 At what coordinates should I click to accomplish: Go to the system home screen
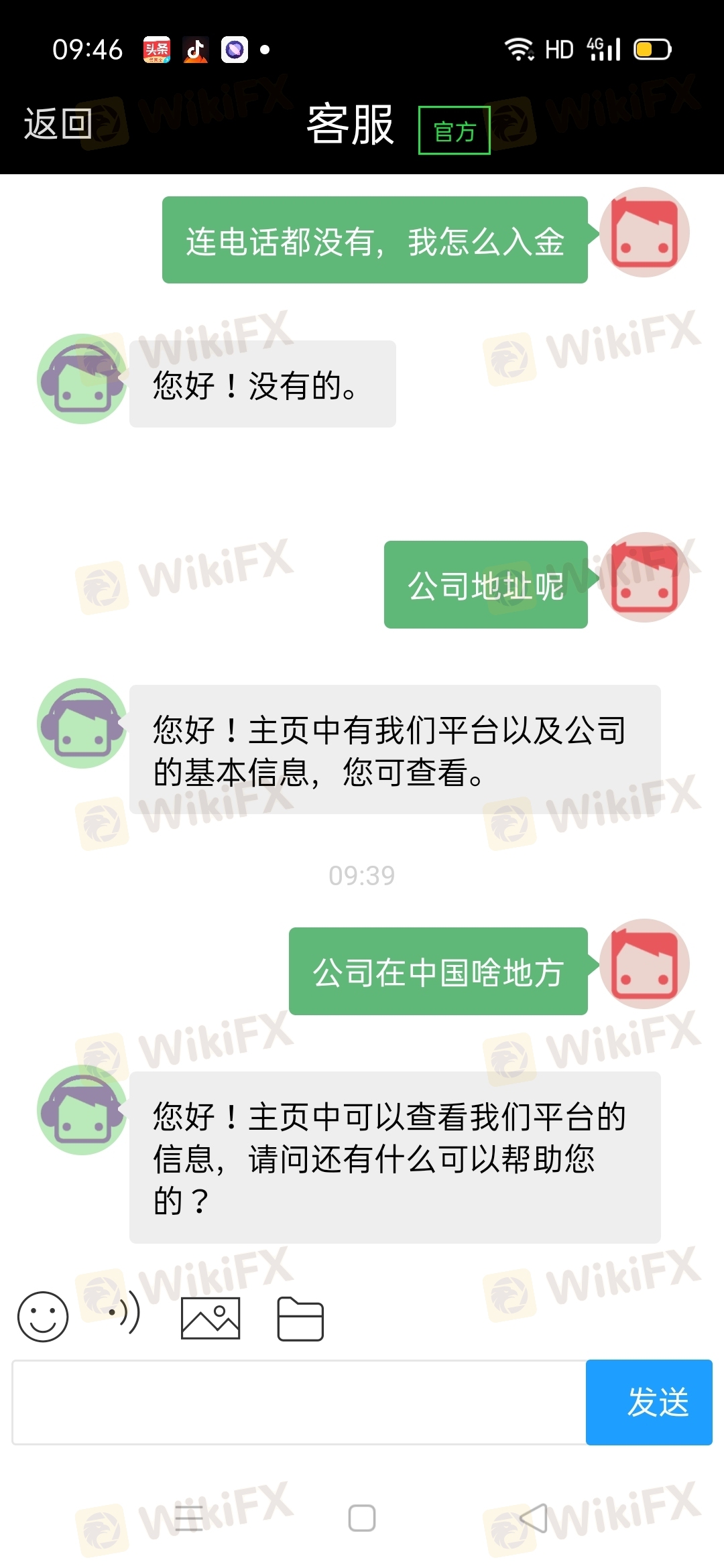(362, 1518)
